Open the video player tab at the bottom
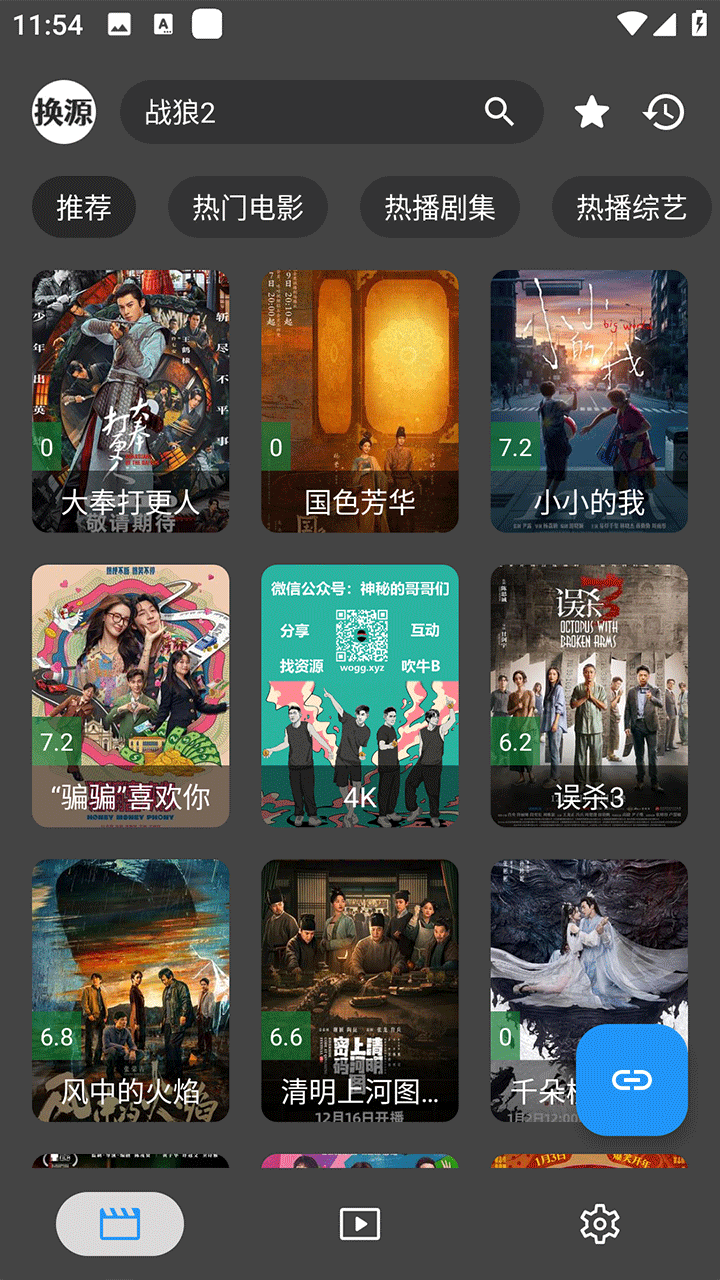720x1280 pixels. (x=360, y=1222)
